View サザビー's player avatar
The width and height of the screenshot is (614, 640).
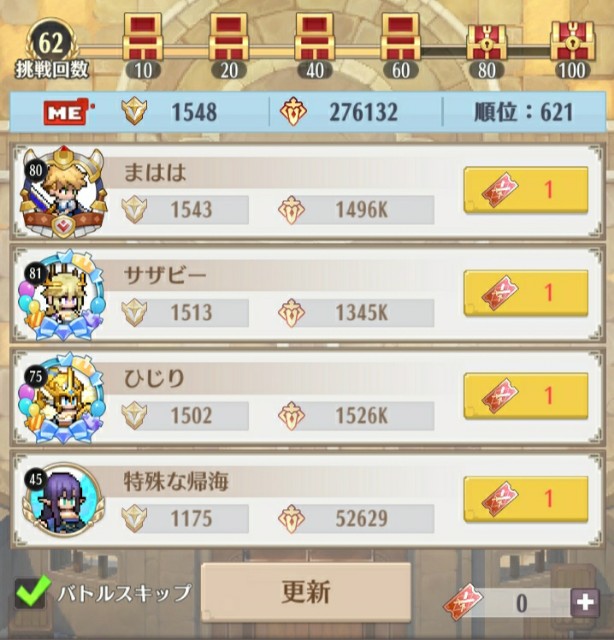click(x=58, y=297)
